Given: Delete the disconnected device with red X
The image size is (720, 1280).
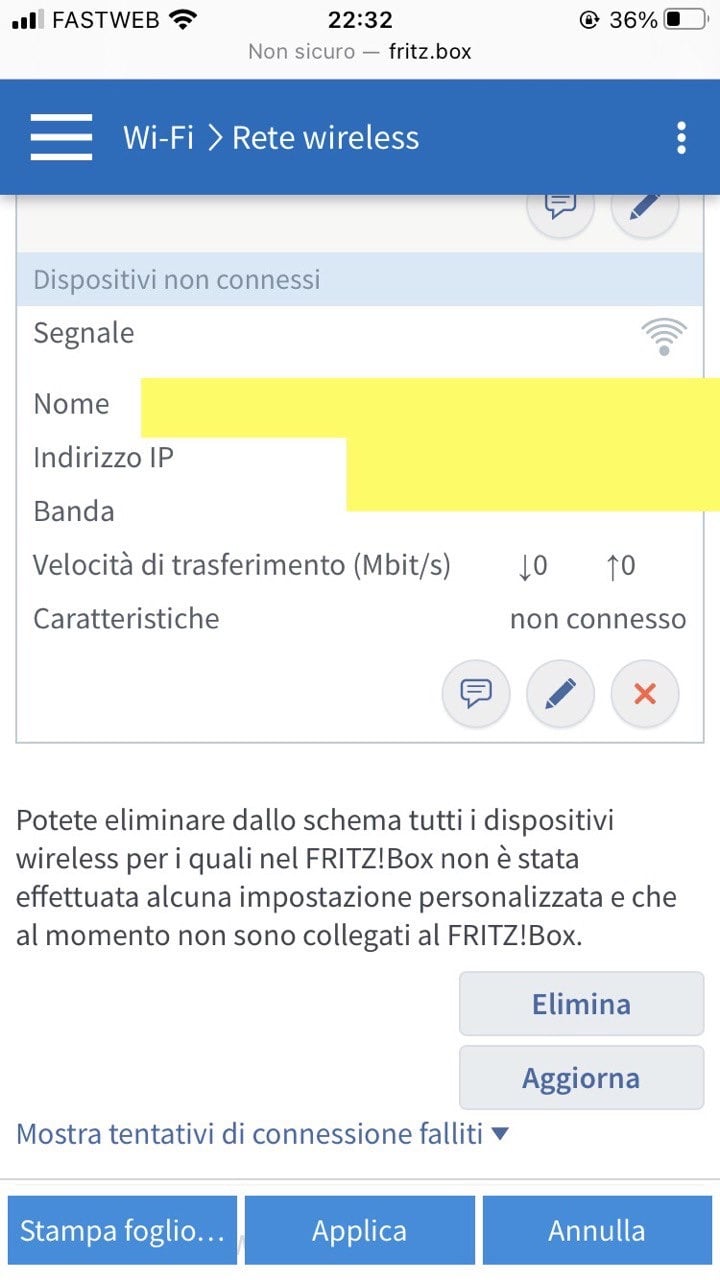Looking at the screenshot, I should click(x=645, y=692).
